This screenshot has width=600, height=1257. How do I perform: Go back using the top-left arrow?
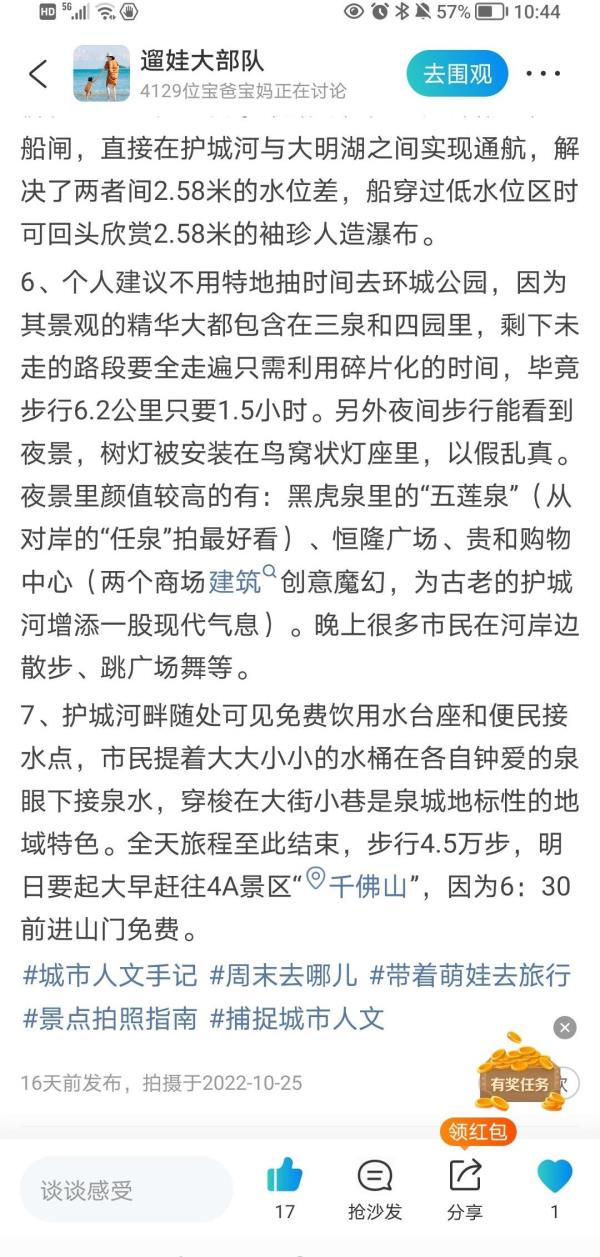(38, 74)
